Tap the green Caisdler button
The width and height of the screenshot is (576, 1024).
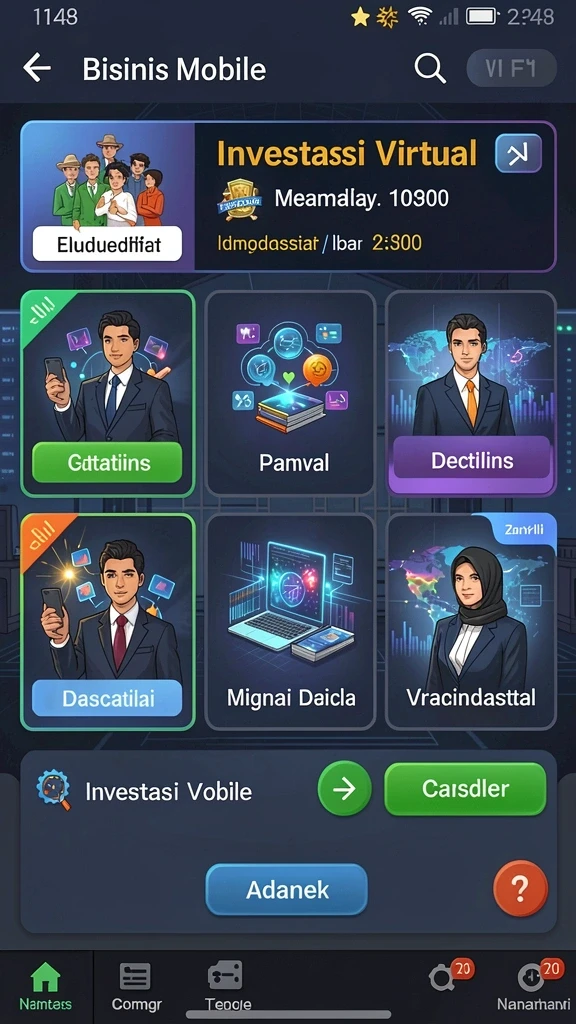coord(465,789)
